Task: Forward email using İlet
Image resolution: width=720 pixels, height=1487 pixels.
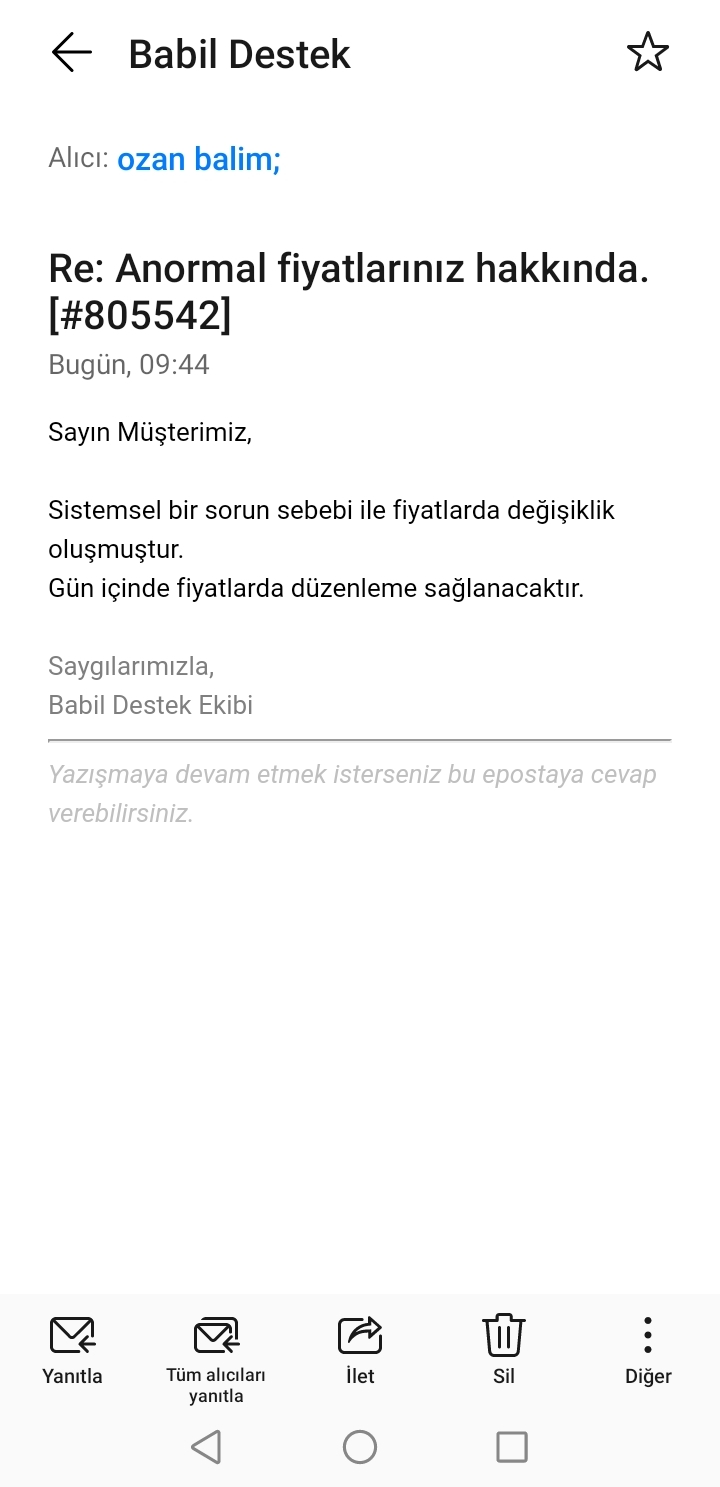Action: (x=360, y=1349)
